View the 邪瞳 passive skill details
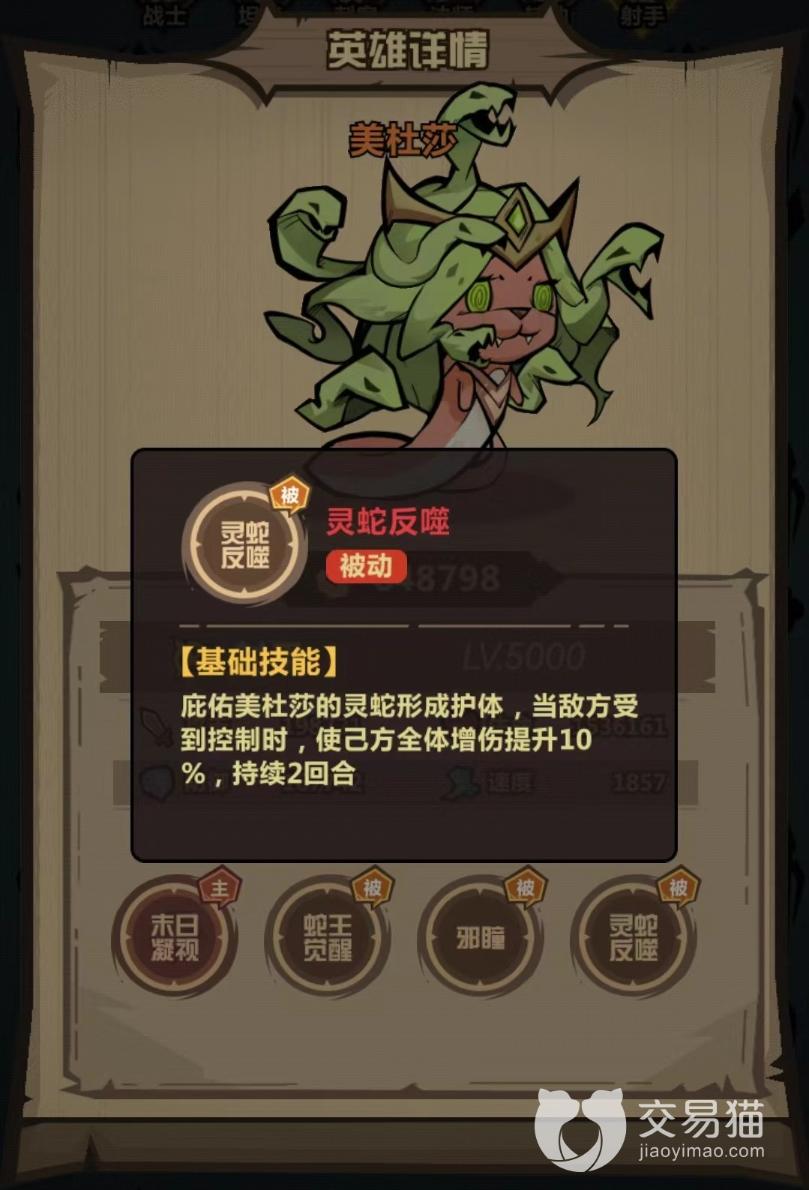 coord(480,937)
